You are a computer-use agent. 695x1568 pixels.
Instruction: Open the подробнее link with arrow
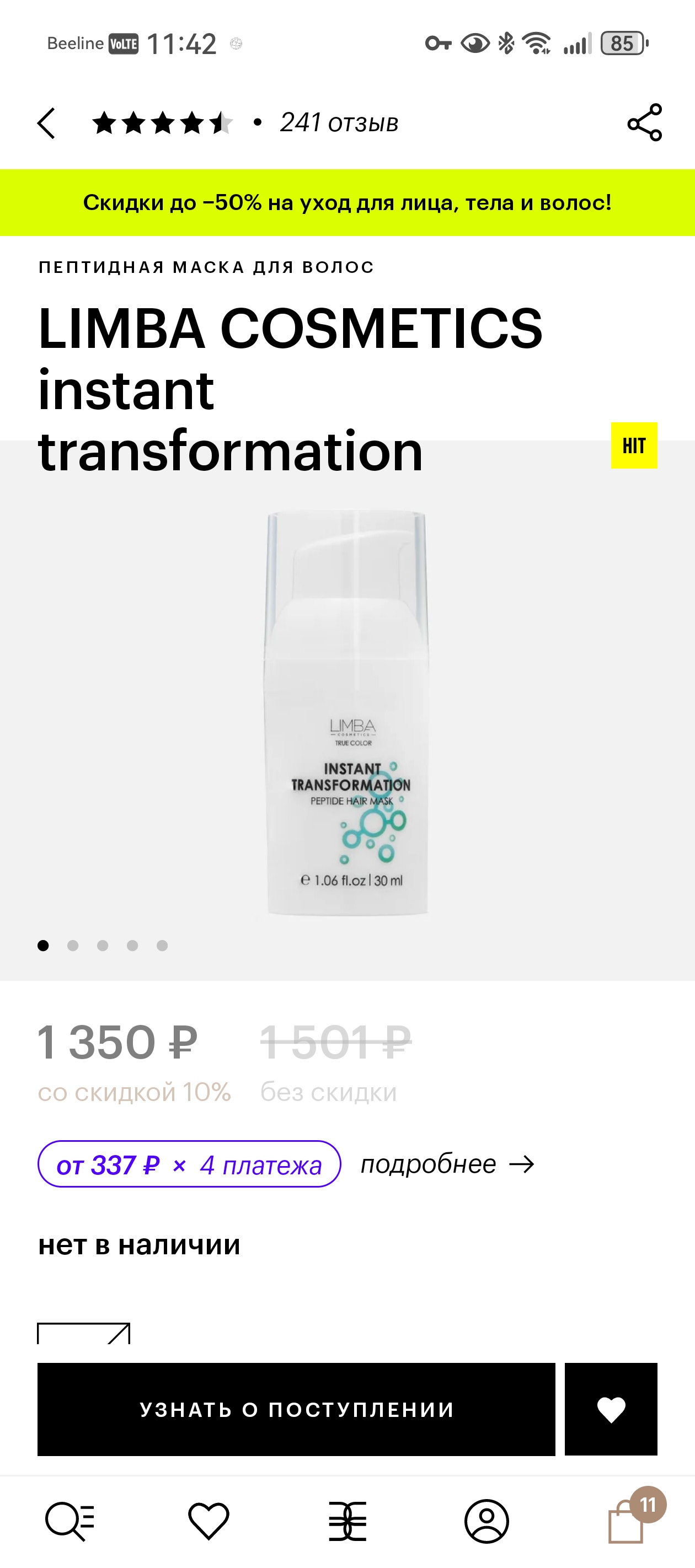(447, 1164)
